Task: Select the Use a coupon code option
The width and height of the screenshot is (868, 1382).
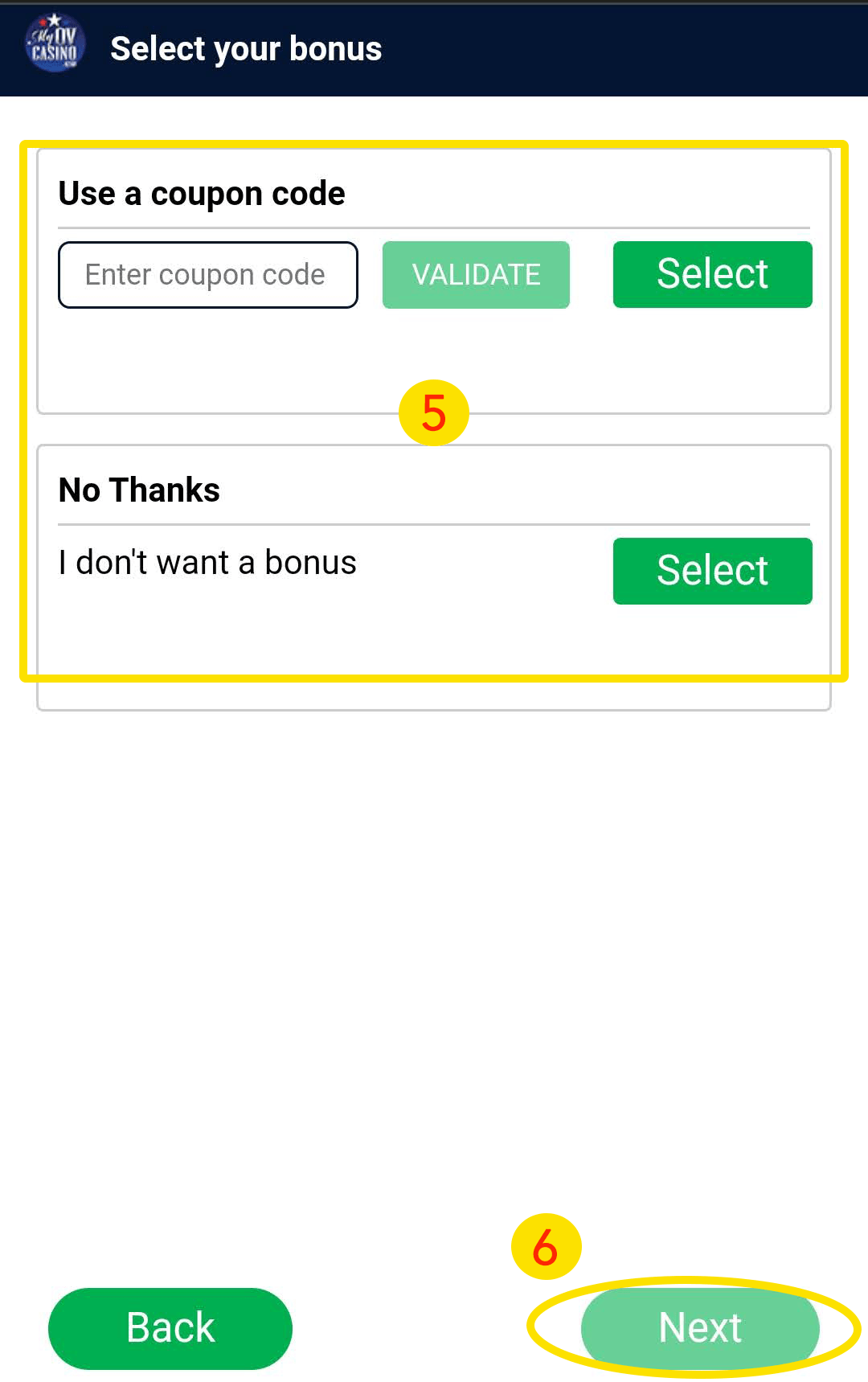Action: 712,274
